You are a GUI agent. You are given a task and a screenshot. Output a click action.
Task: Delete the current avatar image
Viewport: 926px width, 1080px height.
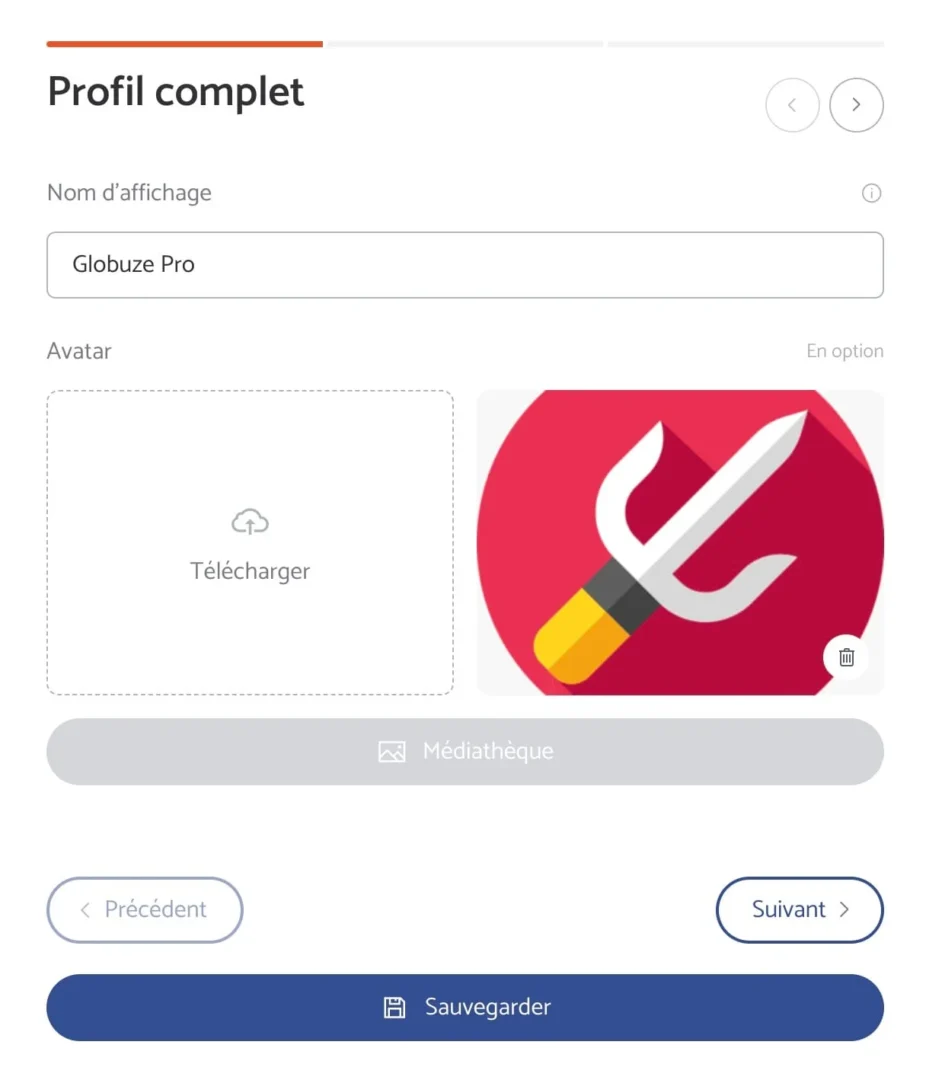(846, 657)
